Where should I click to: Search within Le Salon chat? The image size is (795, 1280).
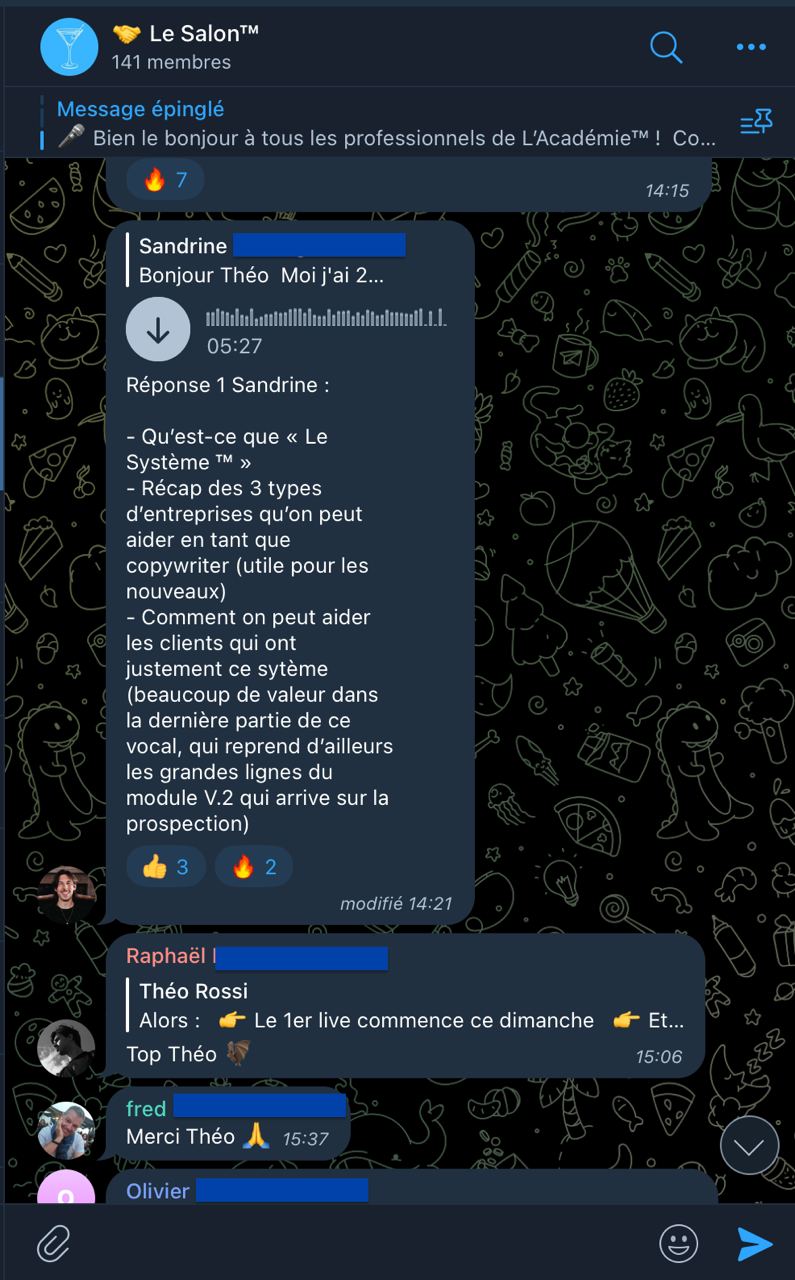point(666,46)
